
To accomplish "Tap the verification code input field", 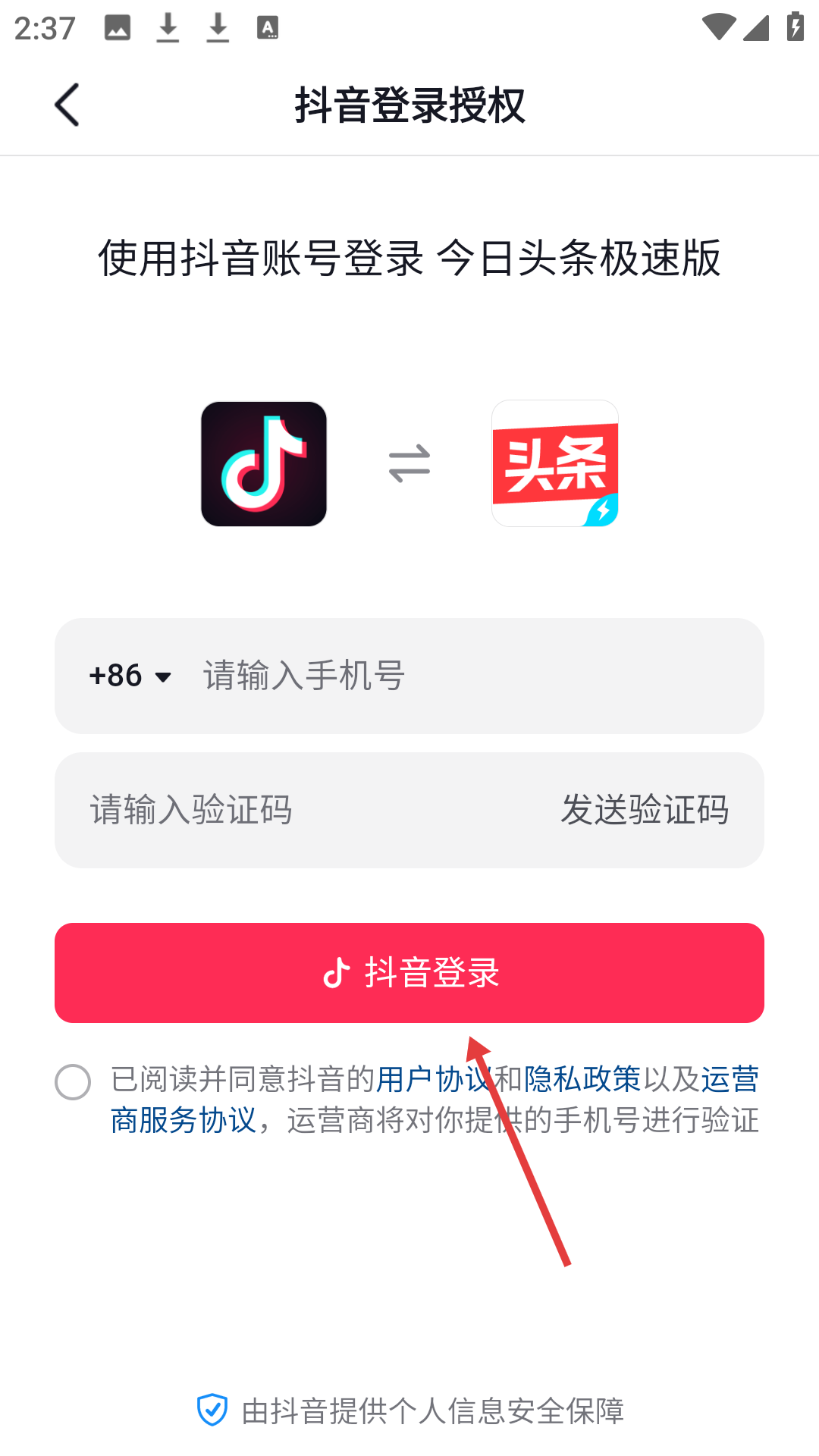I will [303, 810].
